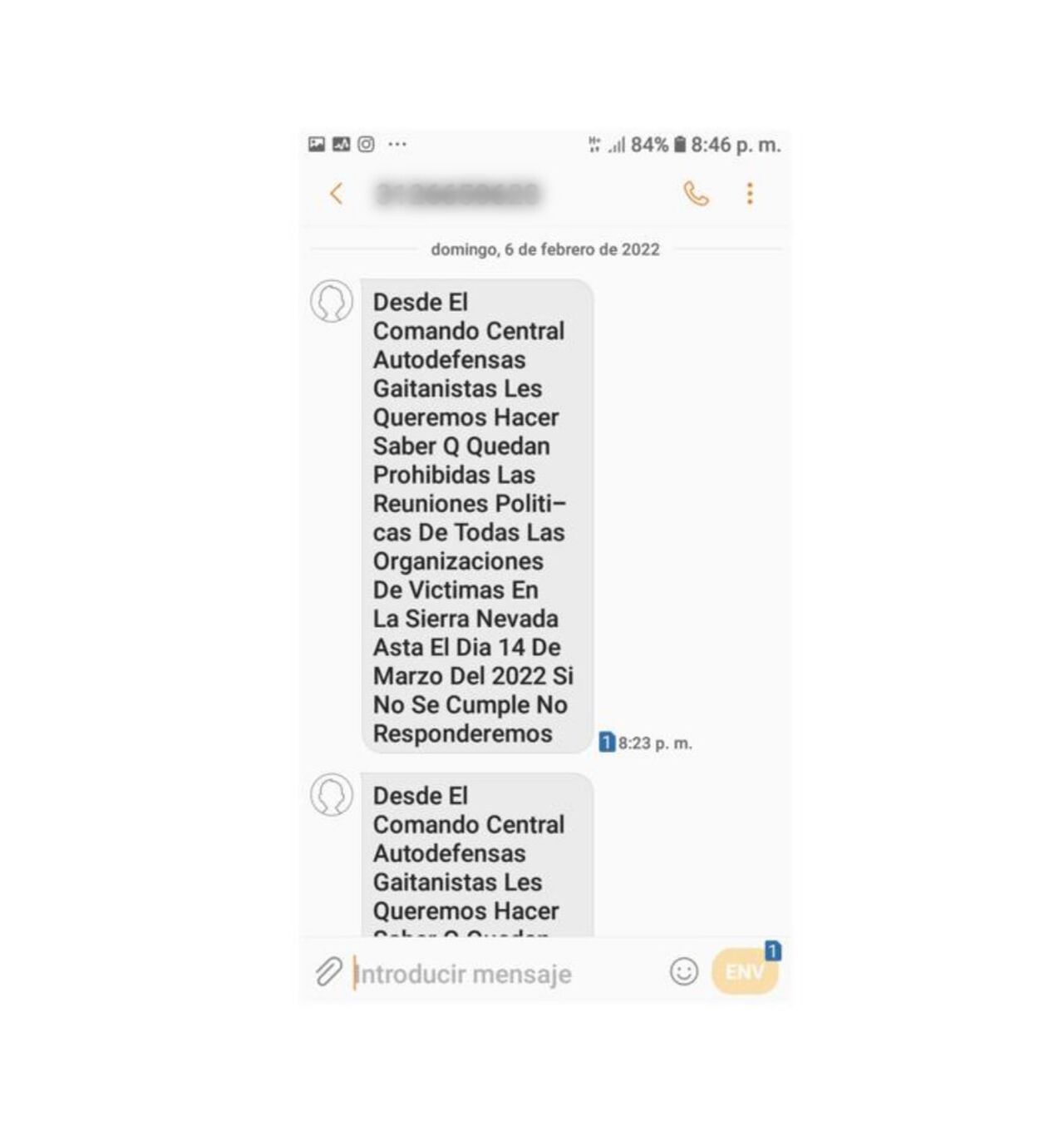Attach a file with the paperclip icon

click(x=328, y=971)
